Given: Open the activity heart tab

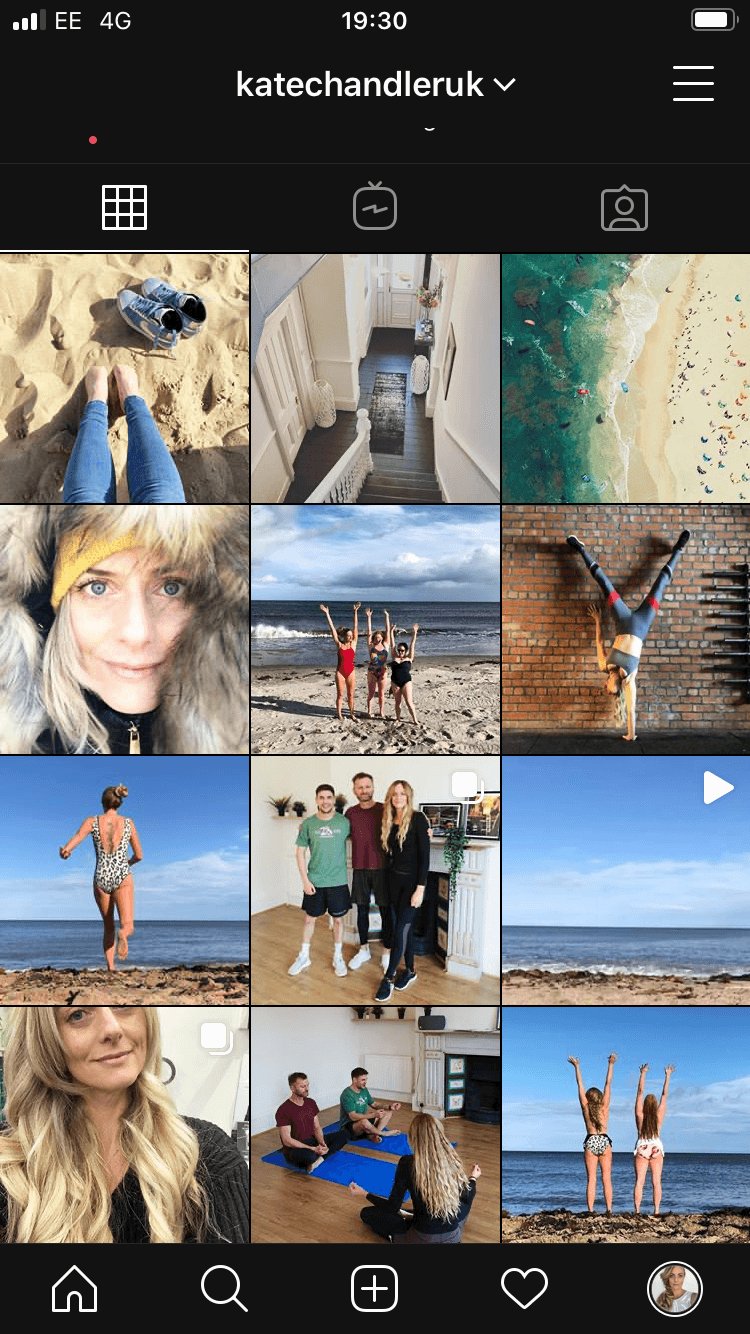Looking at the screenshot, I should 524,1289.
